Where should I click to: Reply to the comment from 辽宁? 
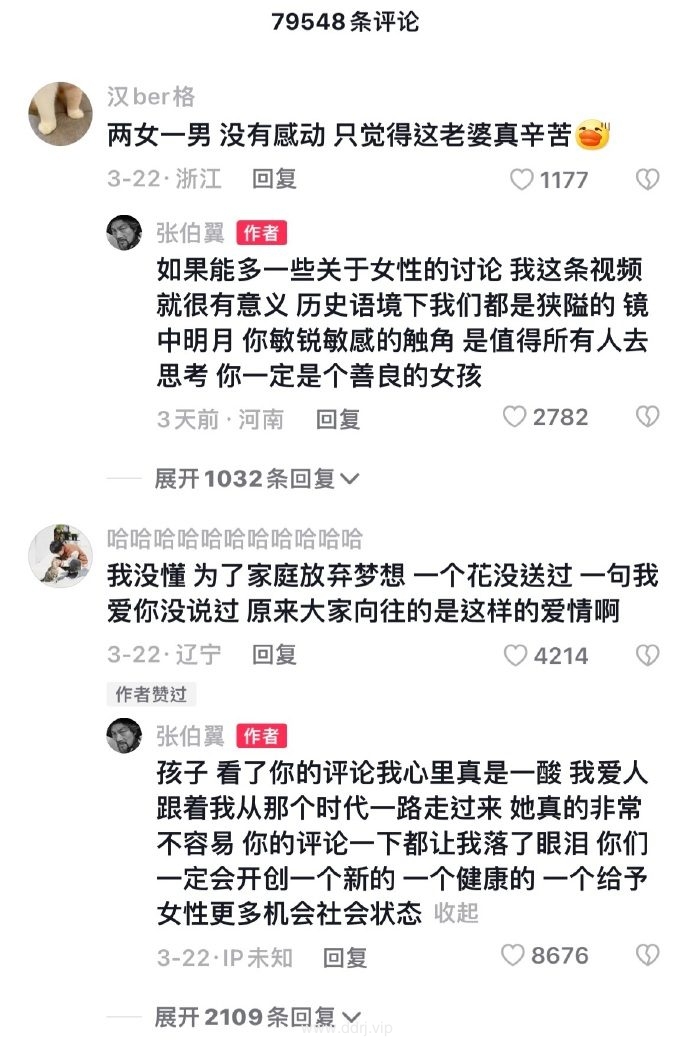coord(274,655)
